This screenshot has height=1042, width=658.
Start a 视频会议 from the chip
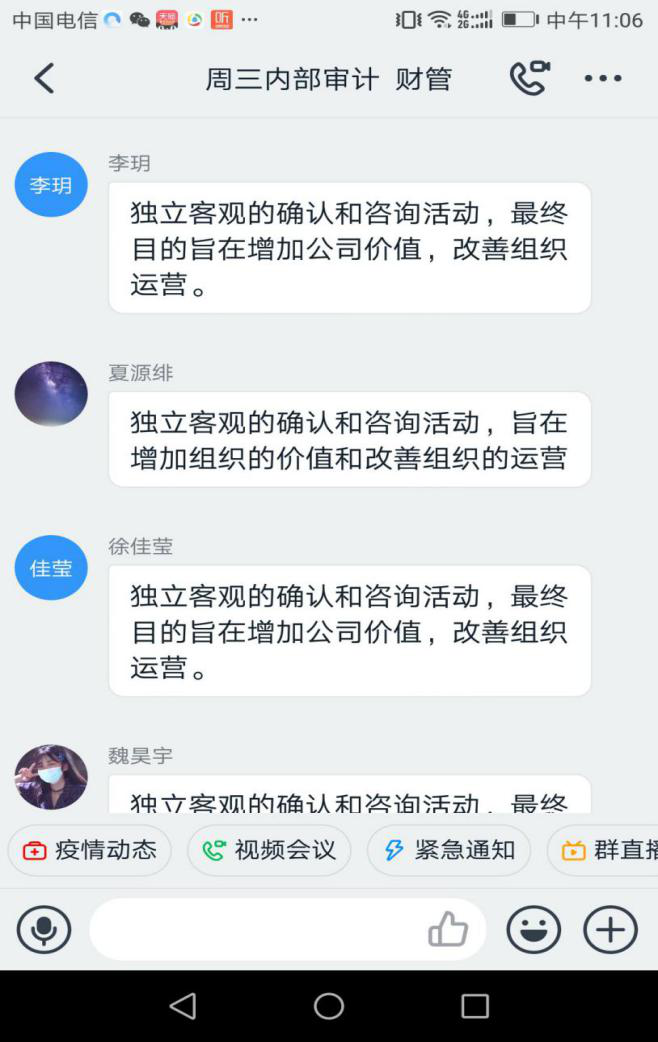269,850
